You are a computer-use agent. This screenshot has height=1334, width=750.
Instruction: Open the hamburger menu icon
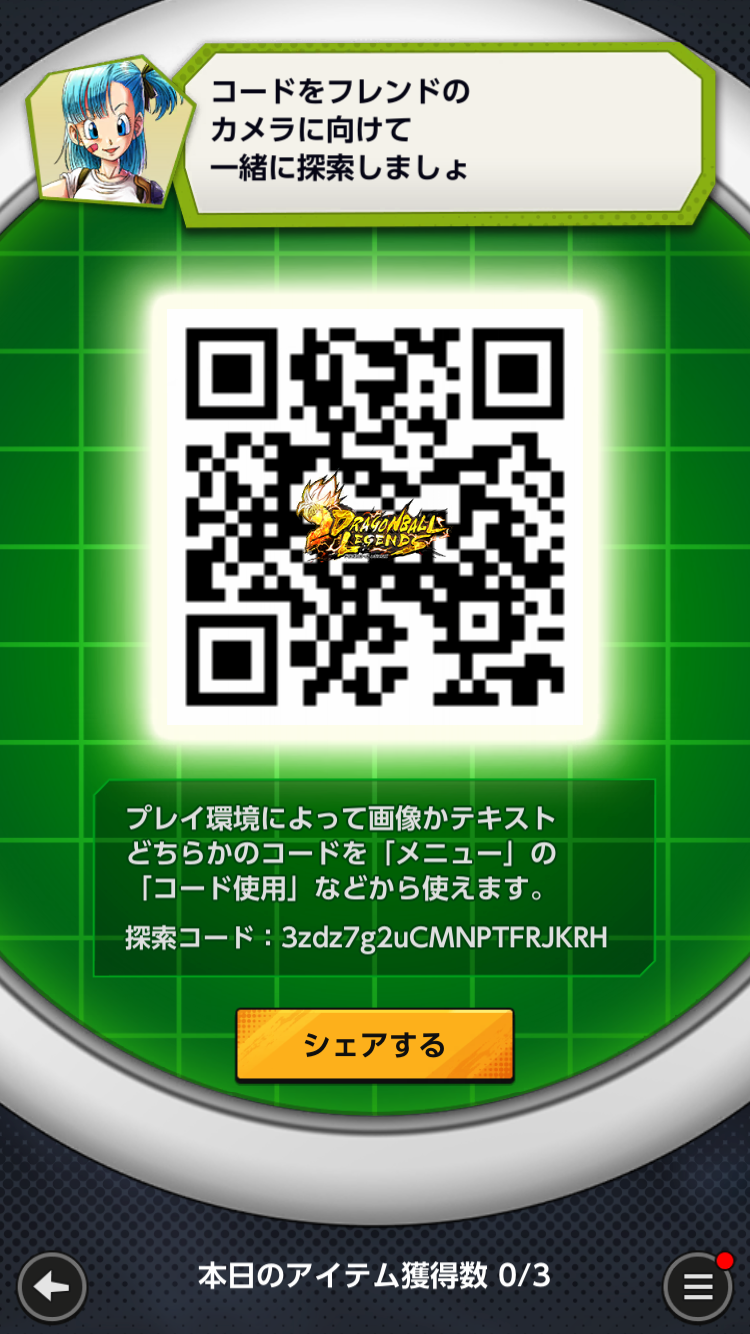tap(697, 1287)
